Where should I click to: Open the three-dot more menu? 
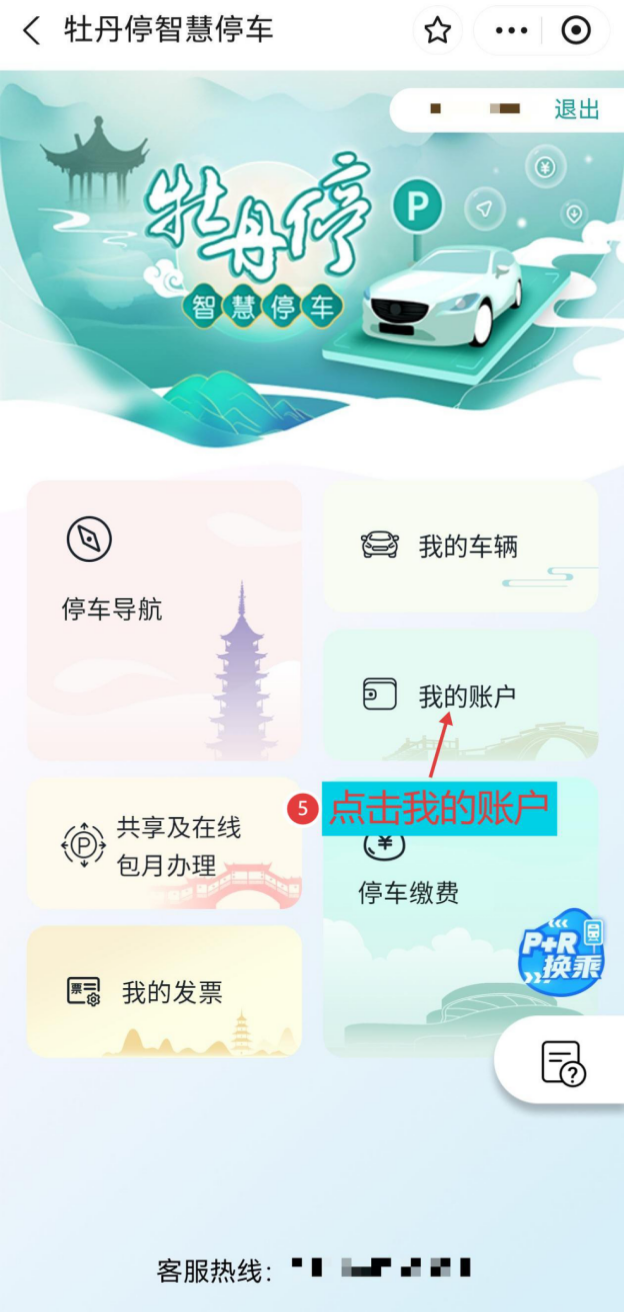(511, 31)
